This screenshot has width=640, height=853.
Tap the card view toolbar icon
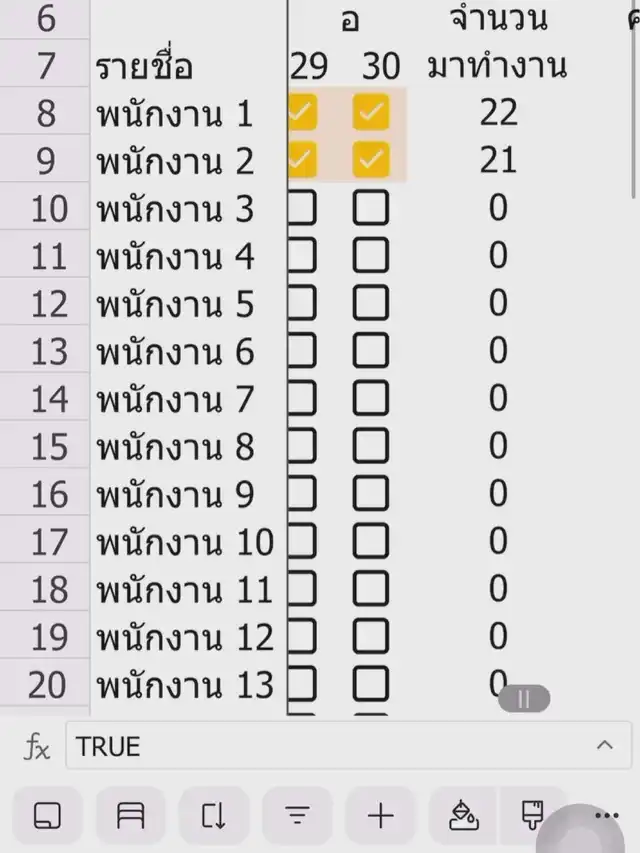coord(48,816)
